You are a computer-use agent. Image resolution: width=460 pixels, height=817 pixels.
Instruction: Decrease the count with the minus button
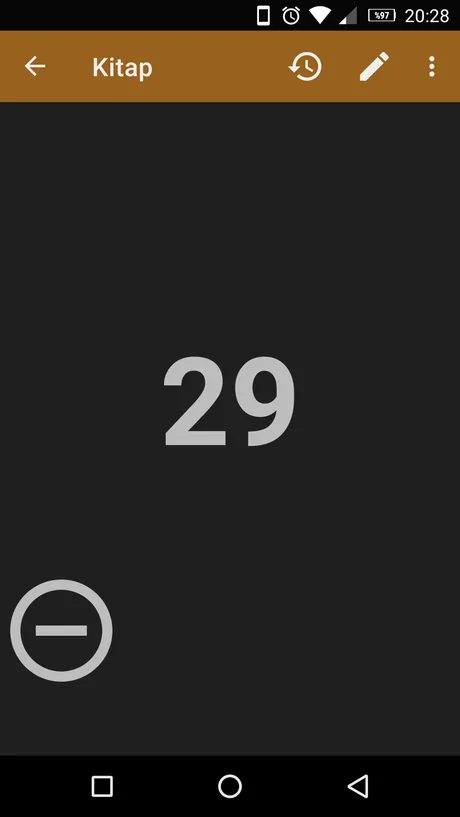[x=61, y=630]
